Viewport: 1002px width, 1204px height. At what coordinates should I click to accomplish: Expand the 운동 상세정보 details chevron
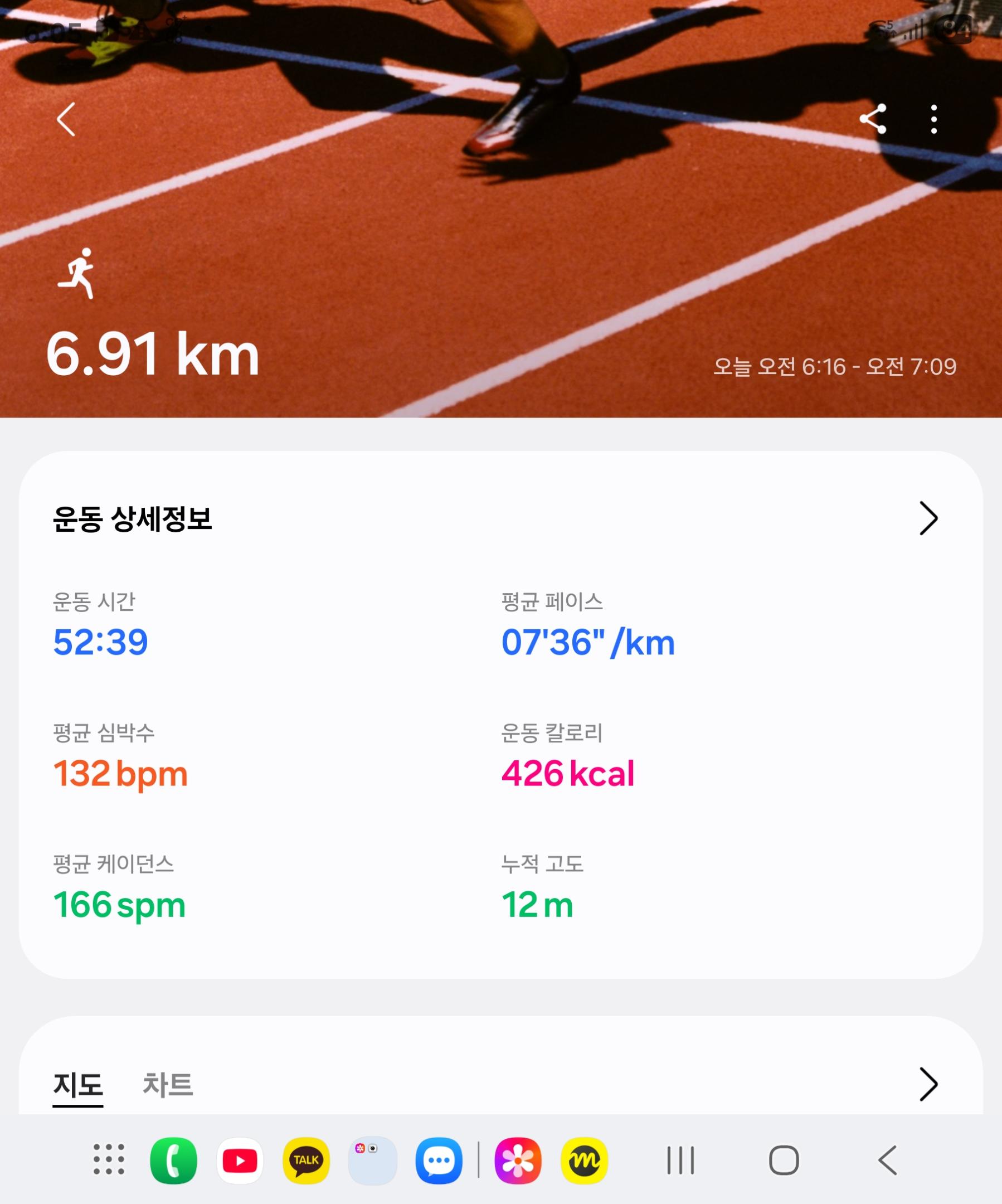pos(927,518)
